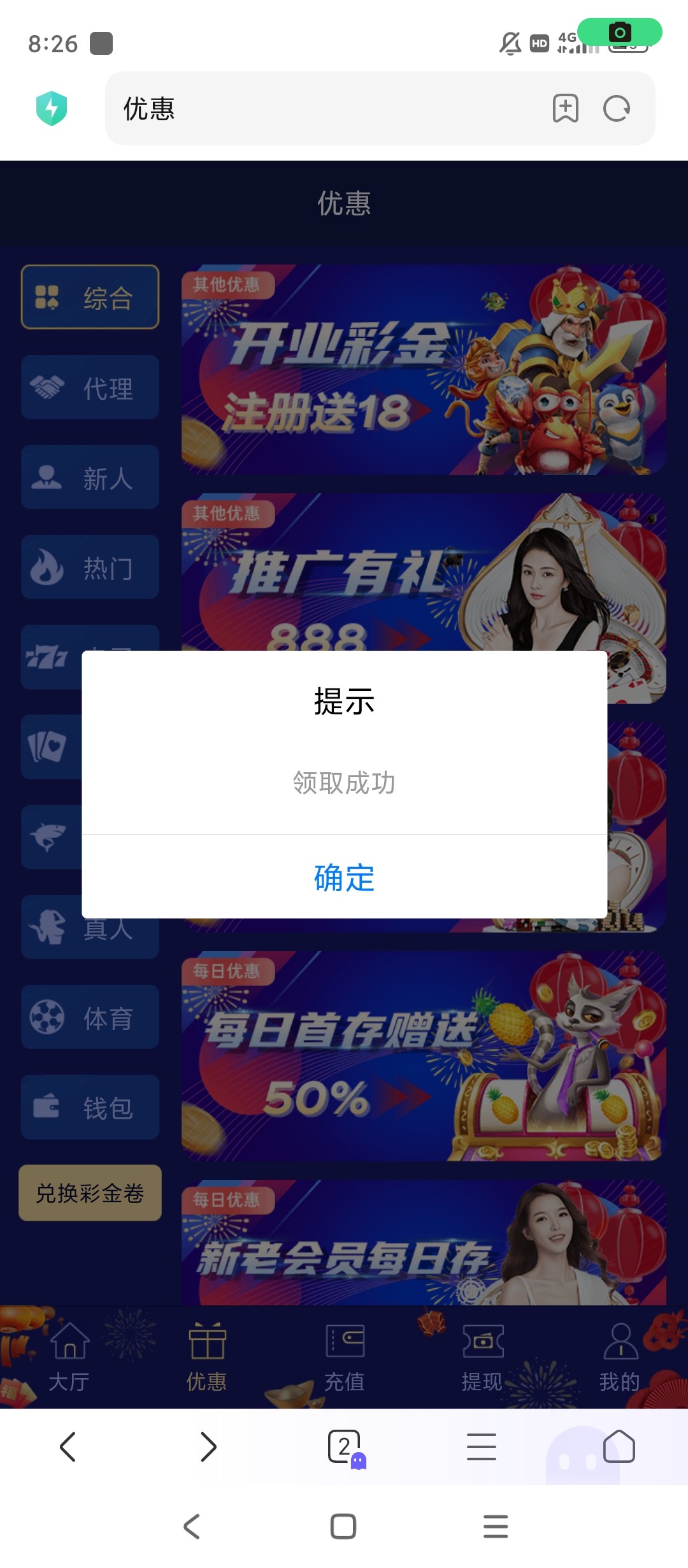This screenshot has height=1568, width=688.
Task: Choose the 钱包 category
Action: point(90,1107)
